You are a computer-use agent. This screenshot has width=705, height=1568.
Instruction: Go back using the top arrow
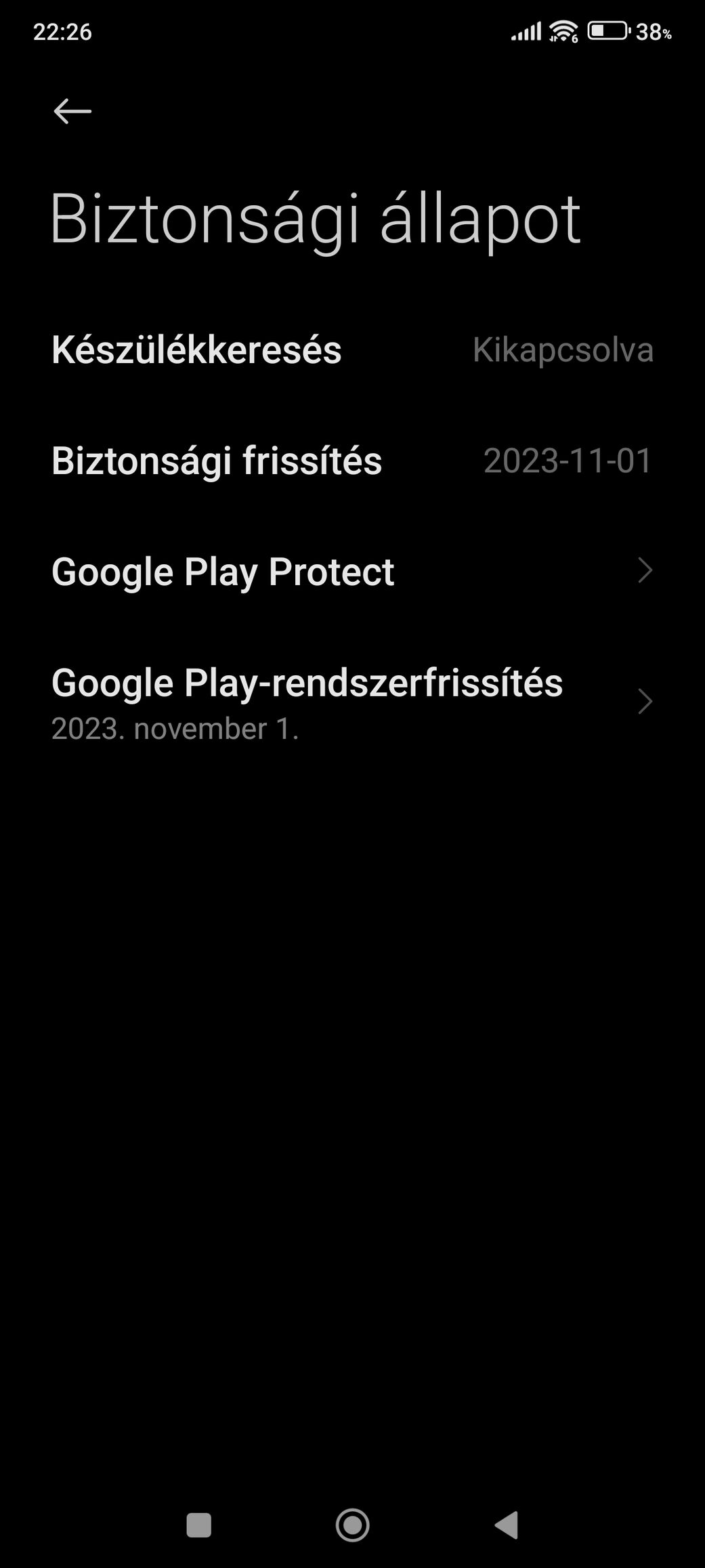(72, 111)
